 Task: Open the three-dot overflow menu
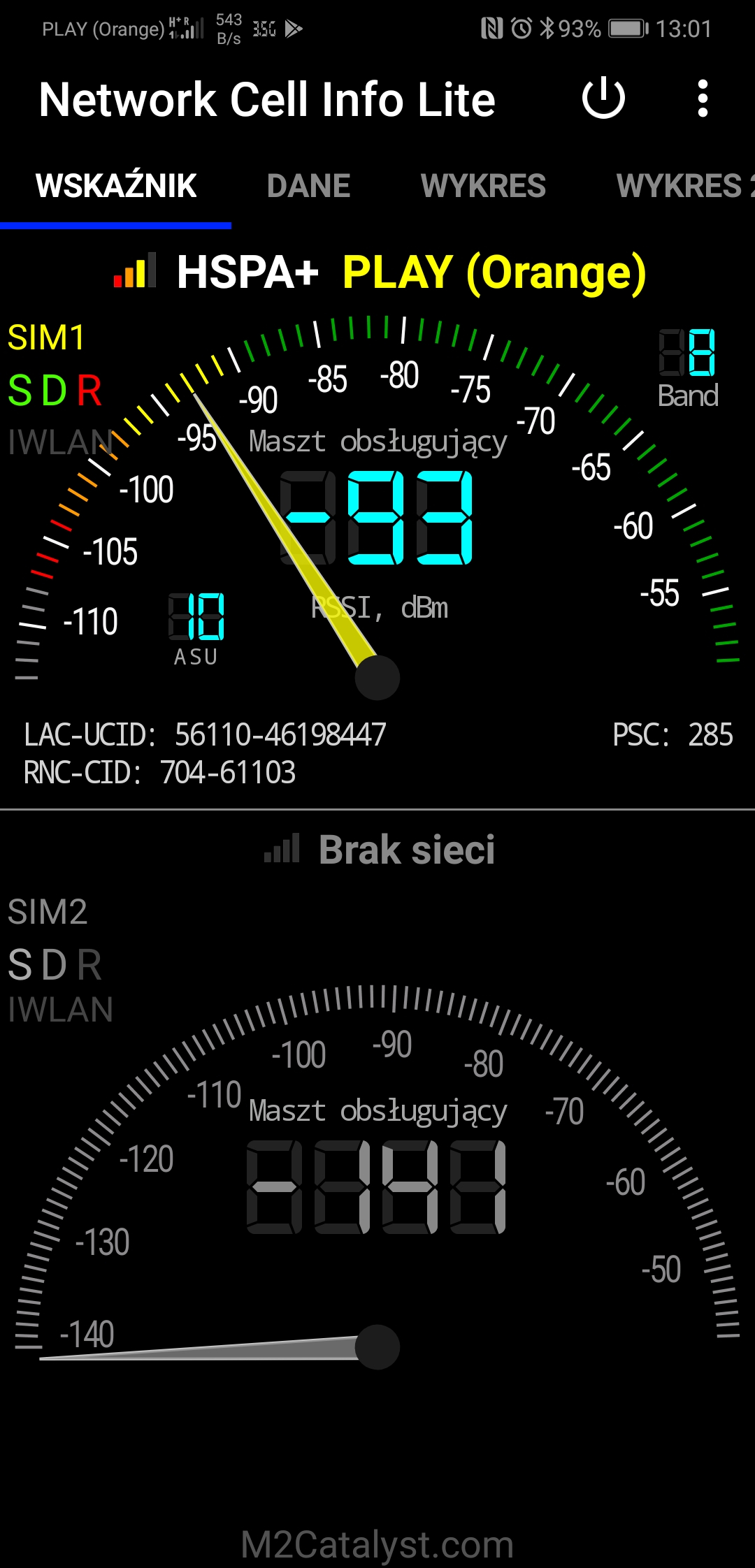(x=703, y=99)
